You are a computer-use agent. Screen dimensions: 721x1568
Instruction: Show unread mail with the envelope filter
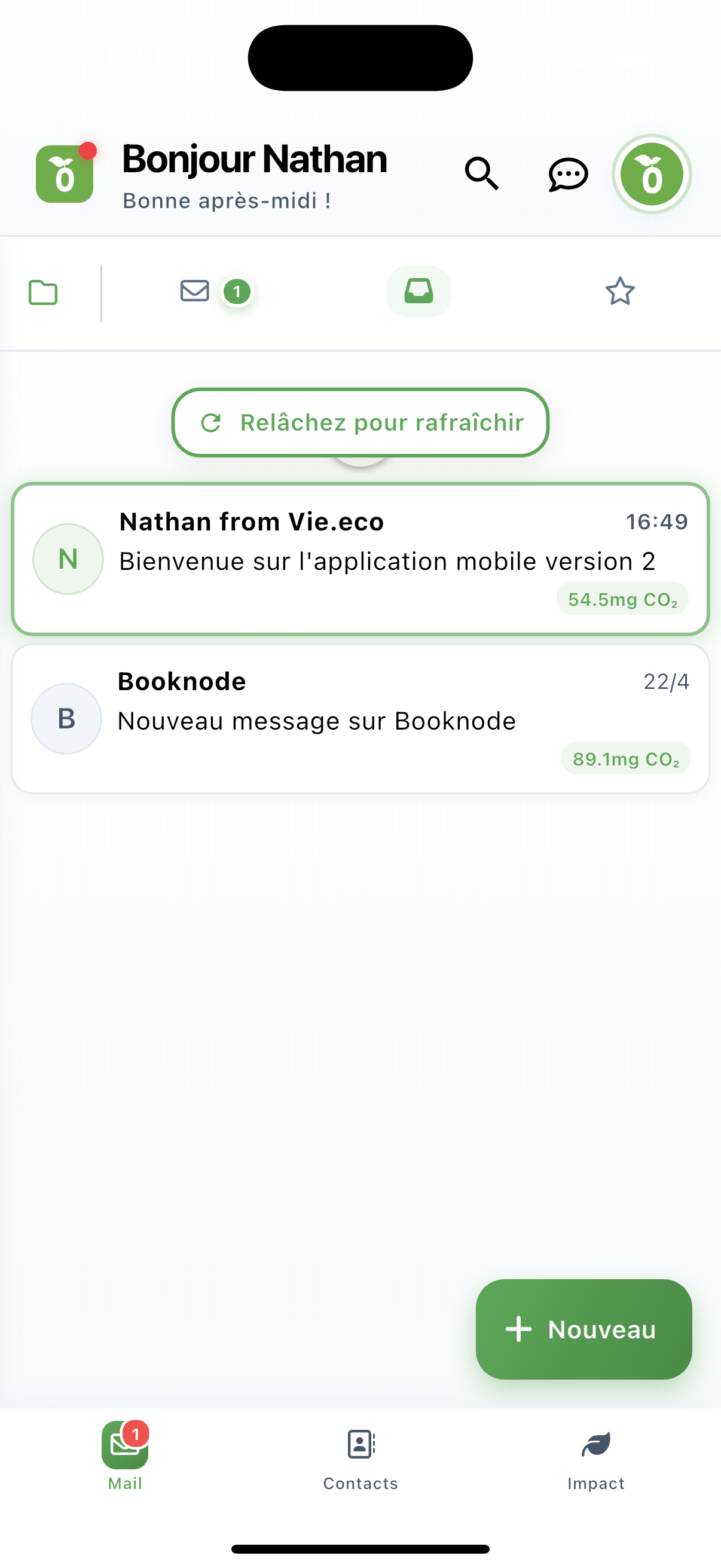[195, 292]
